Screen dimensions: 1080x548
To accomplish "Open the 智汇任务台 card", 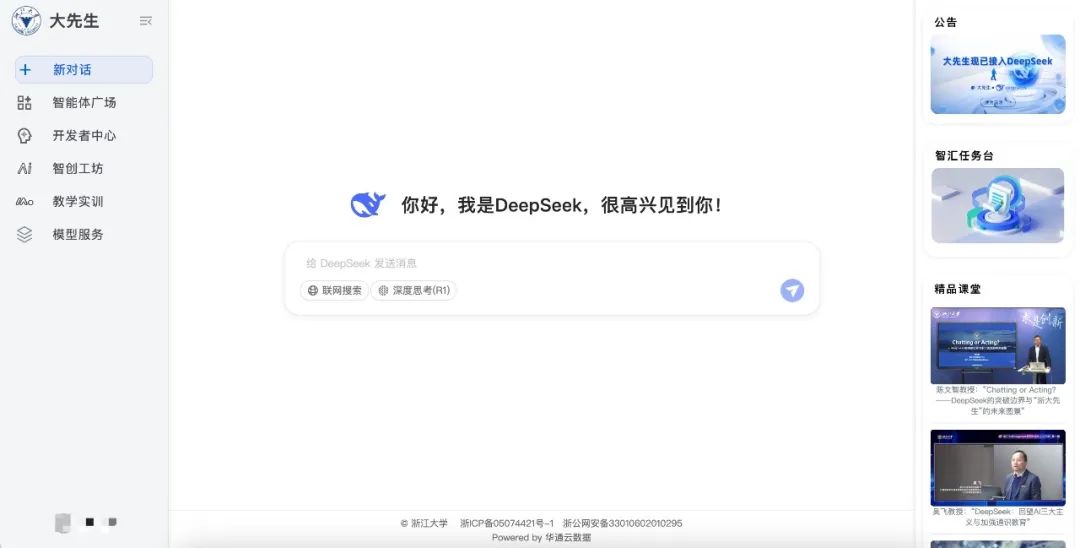I will [x=997, y=205].
